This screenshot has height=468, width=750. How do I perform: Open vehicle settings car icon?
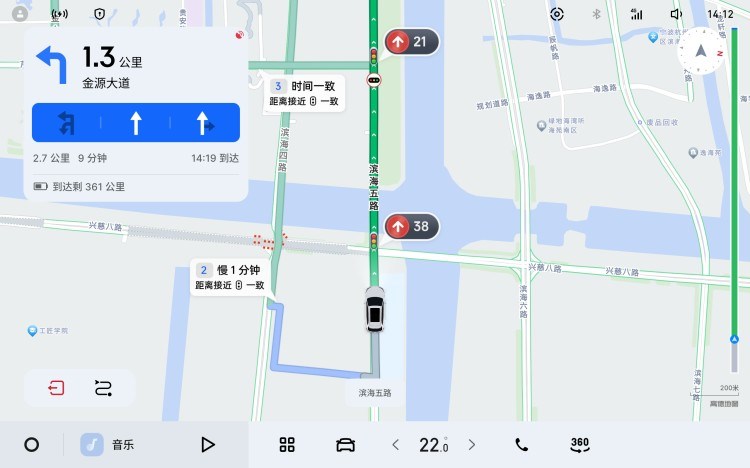pos(346,445)
